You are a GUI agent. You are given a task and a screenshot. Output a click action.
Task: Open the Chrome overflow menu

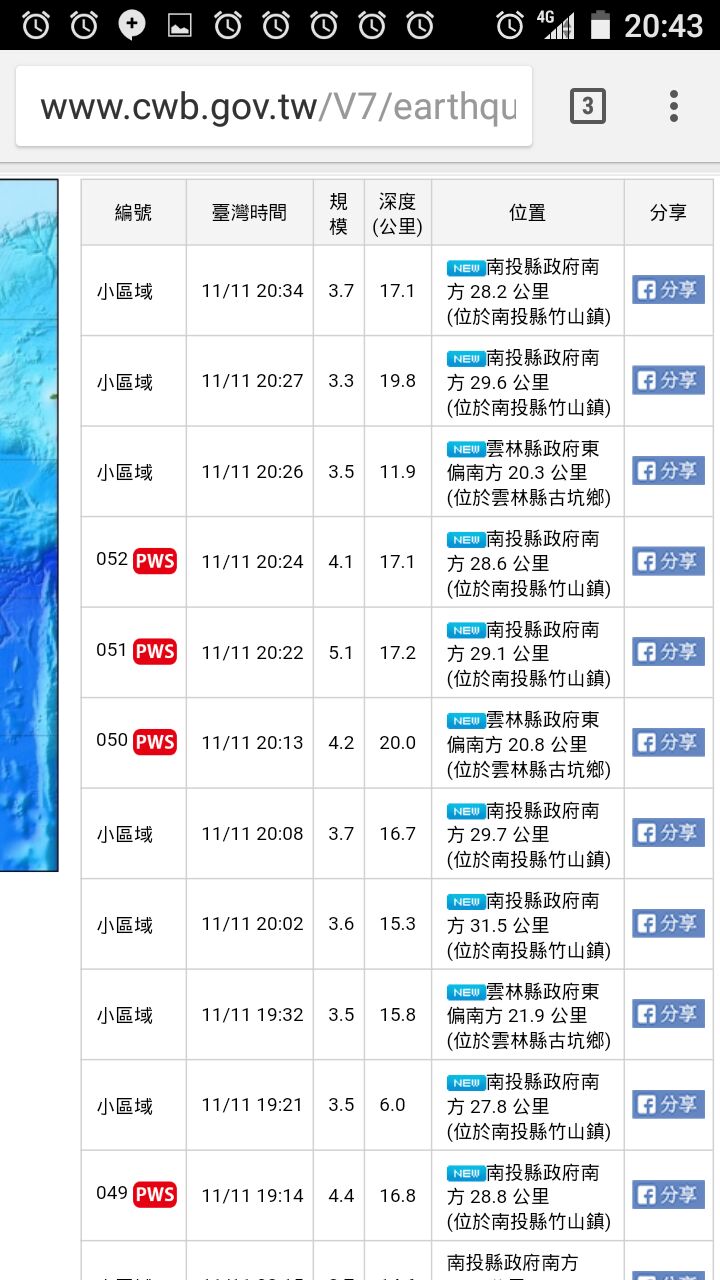(x=674, y=106)
